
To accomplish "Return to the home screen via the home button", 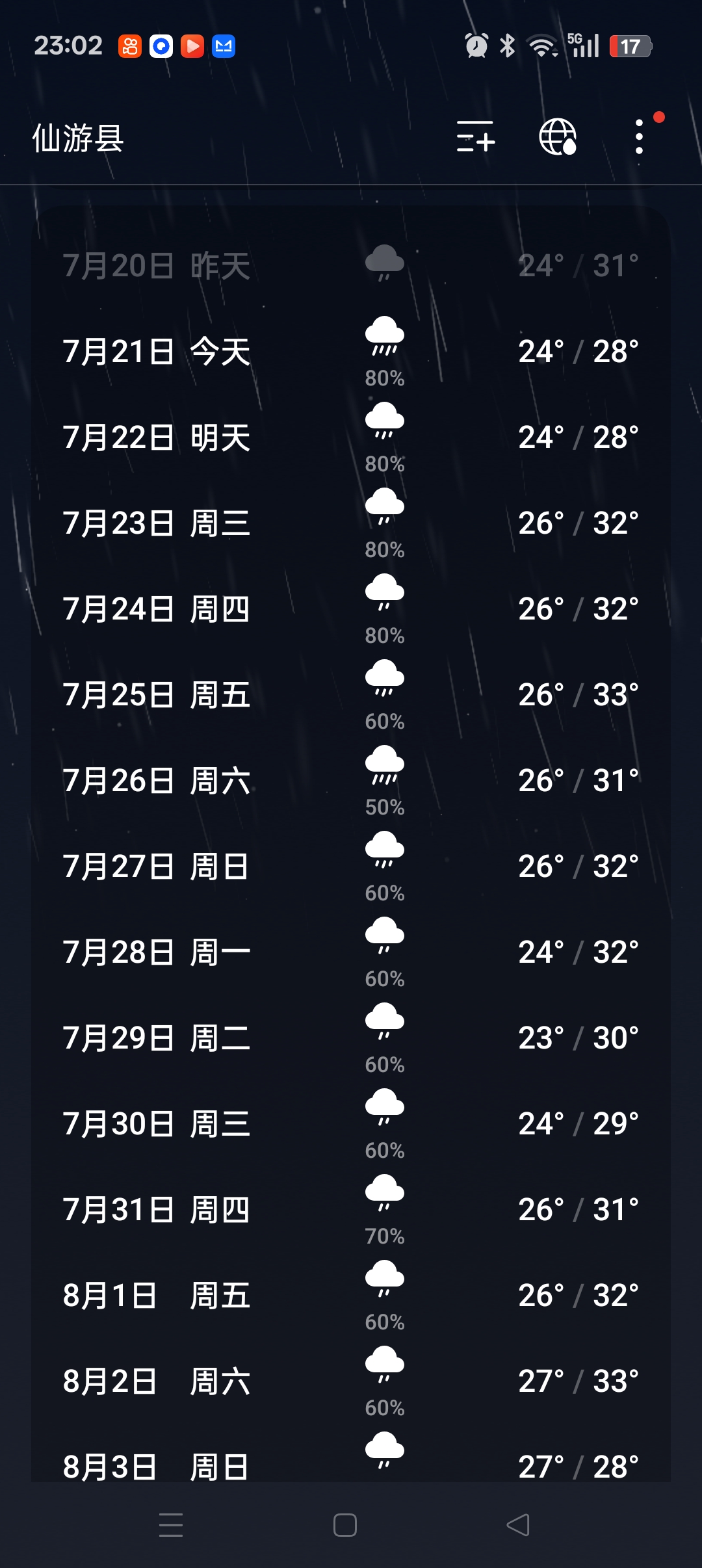I will point(344,1525).
